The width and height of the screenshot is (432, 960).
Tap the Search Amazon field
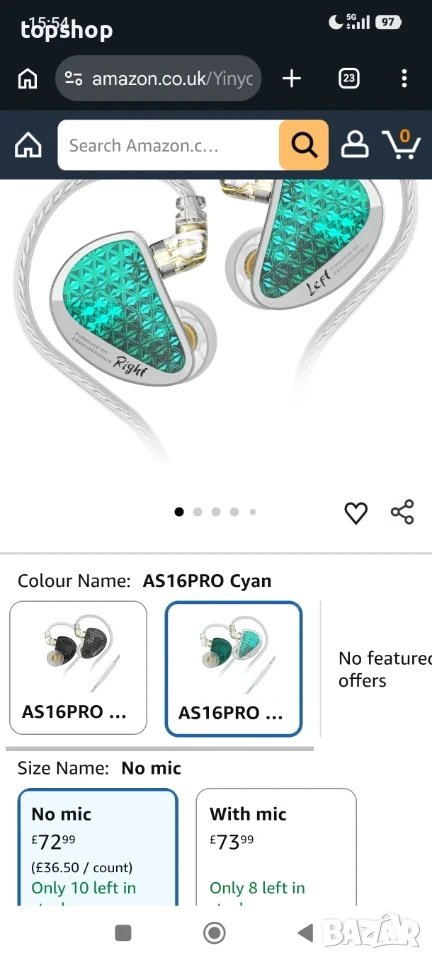pyautogui.click(x=168, y=145)
